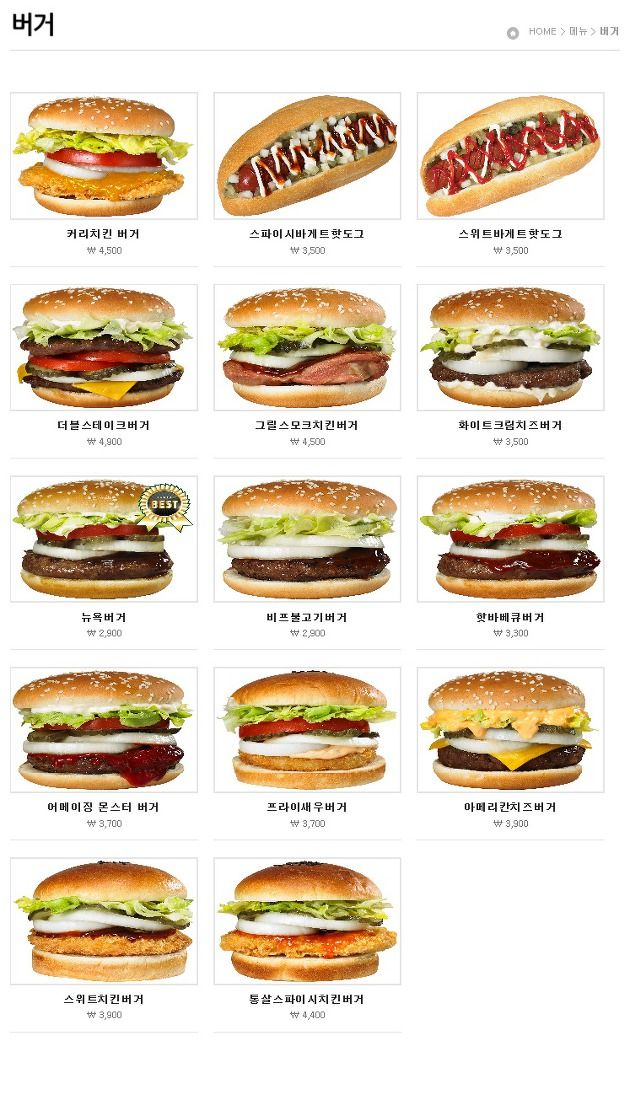
Task: Open the 프라이새우버거 product
Action: coord(307,730)
